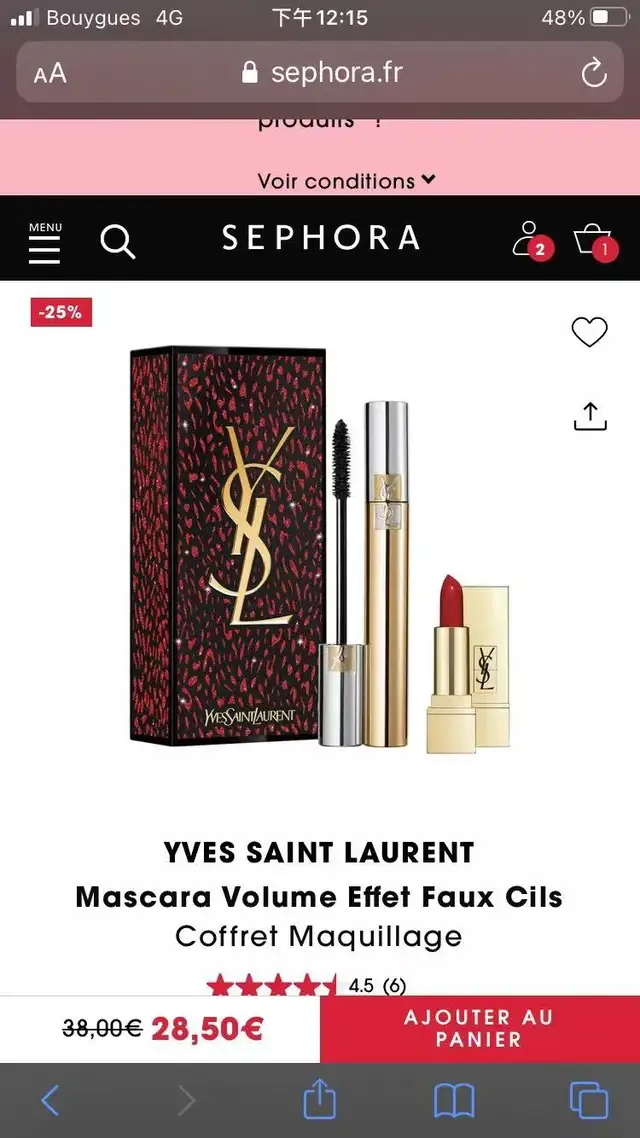Open Safari text size options
This screenshot has height=1138, width=640.
tap(50, 73)
